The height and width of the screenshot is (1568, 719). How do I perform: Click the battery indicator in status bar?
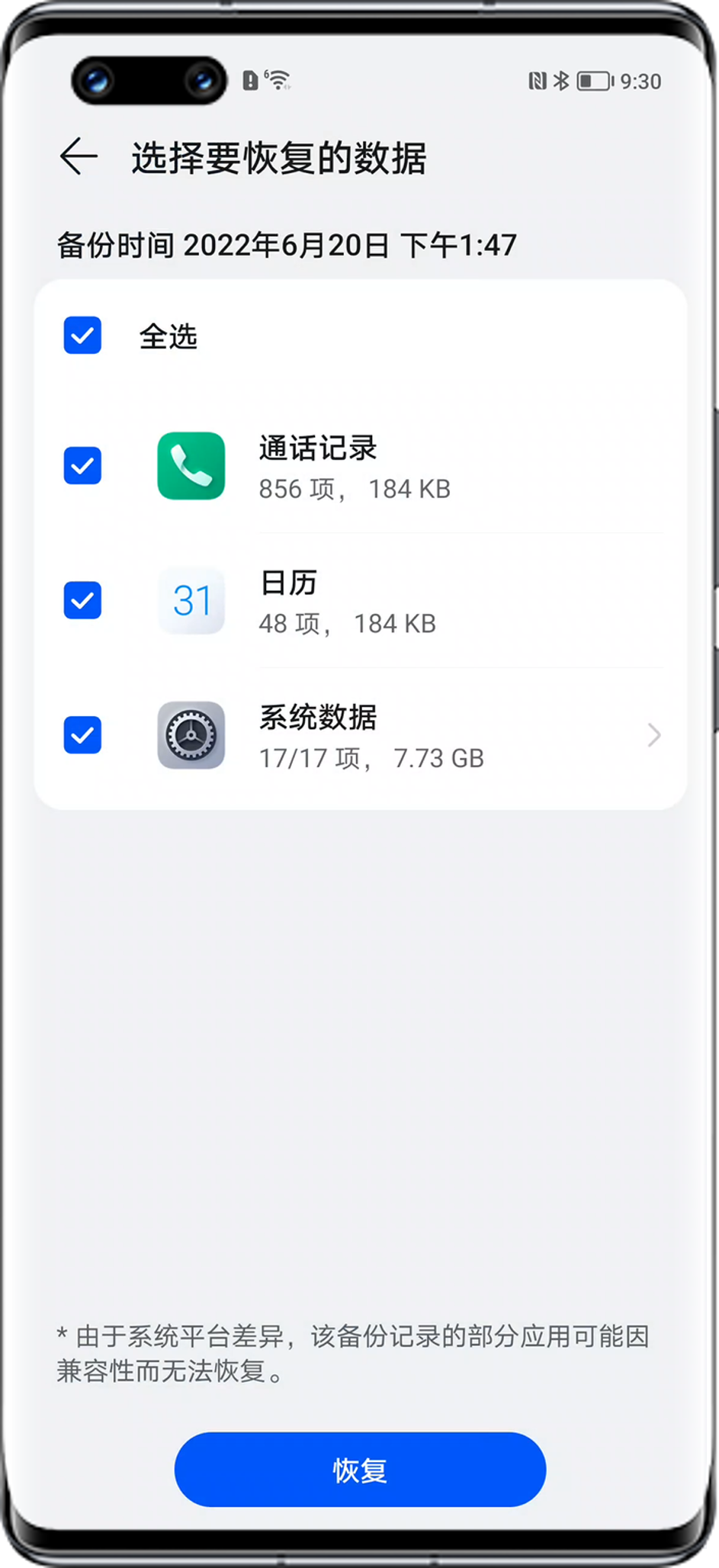pos(595,80)
